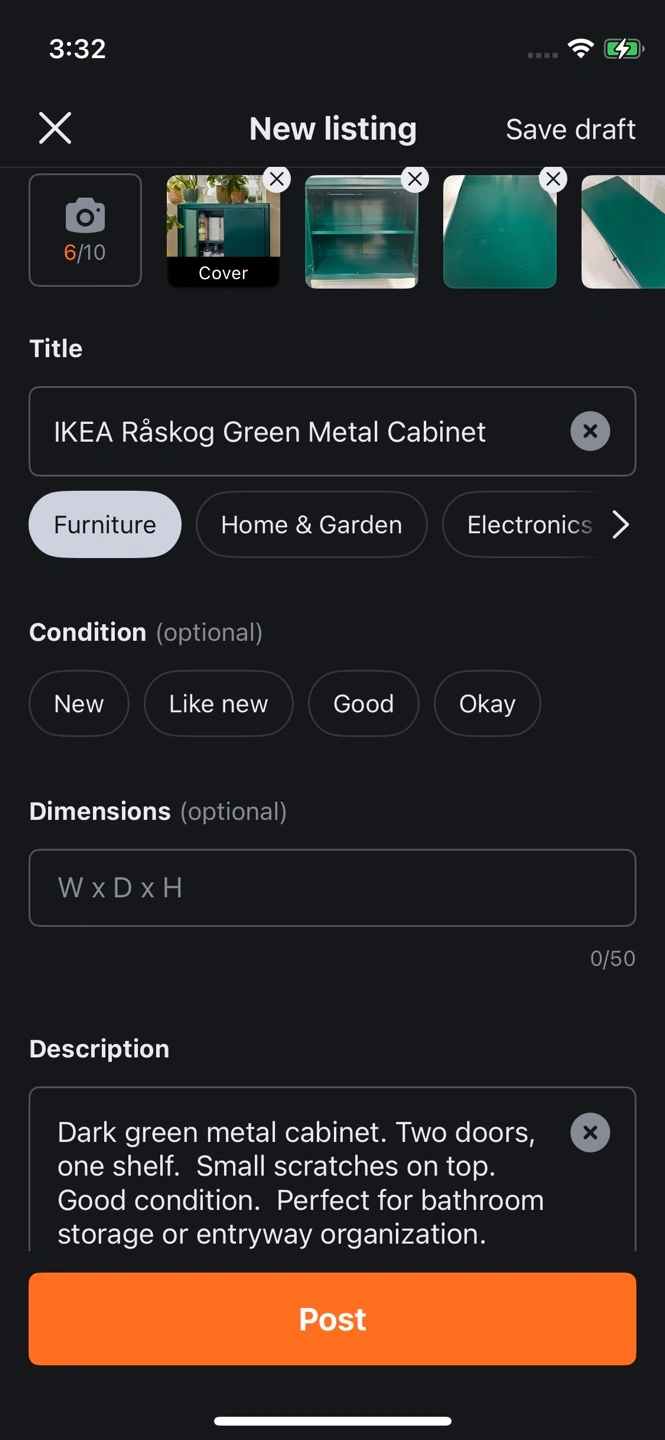This screenshot has height=1440, width=665.
Task: Remove the Cover photo
Action: point(277,179)
